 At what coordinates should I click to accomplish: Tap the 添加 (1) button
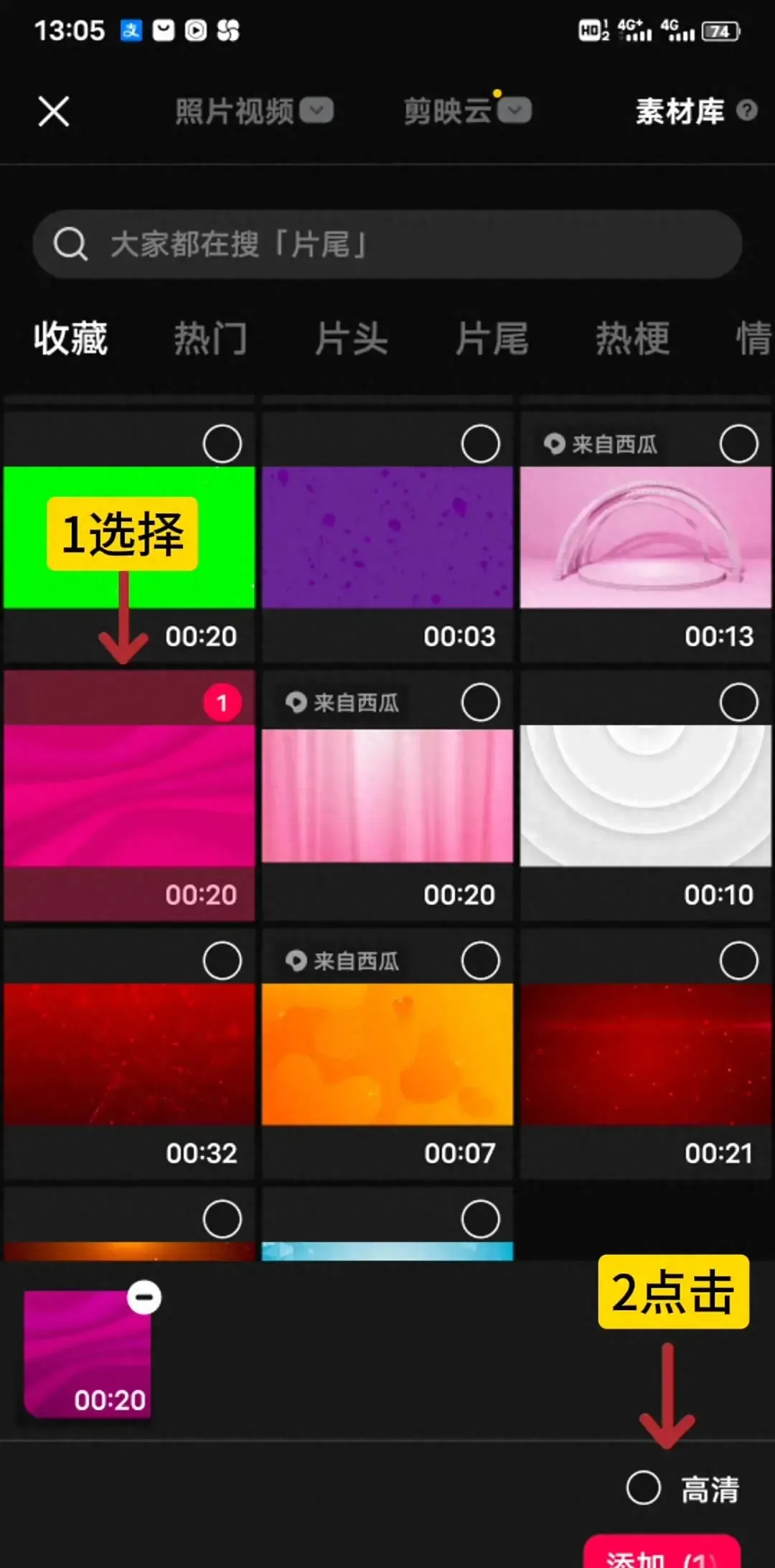coord(662,1555)
